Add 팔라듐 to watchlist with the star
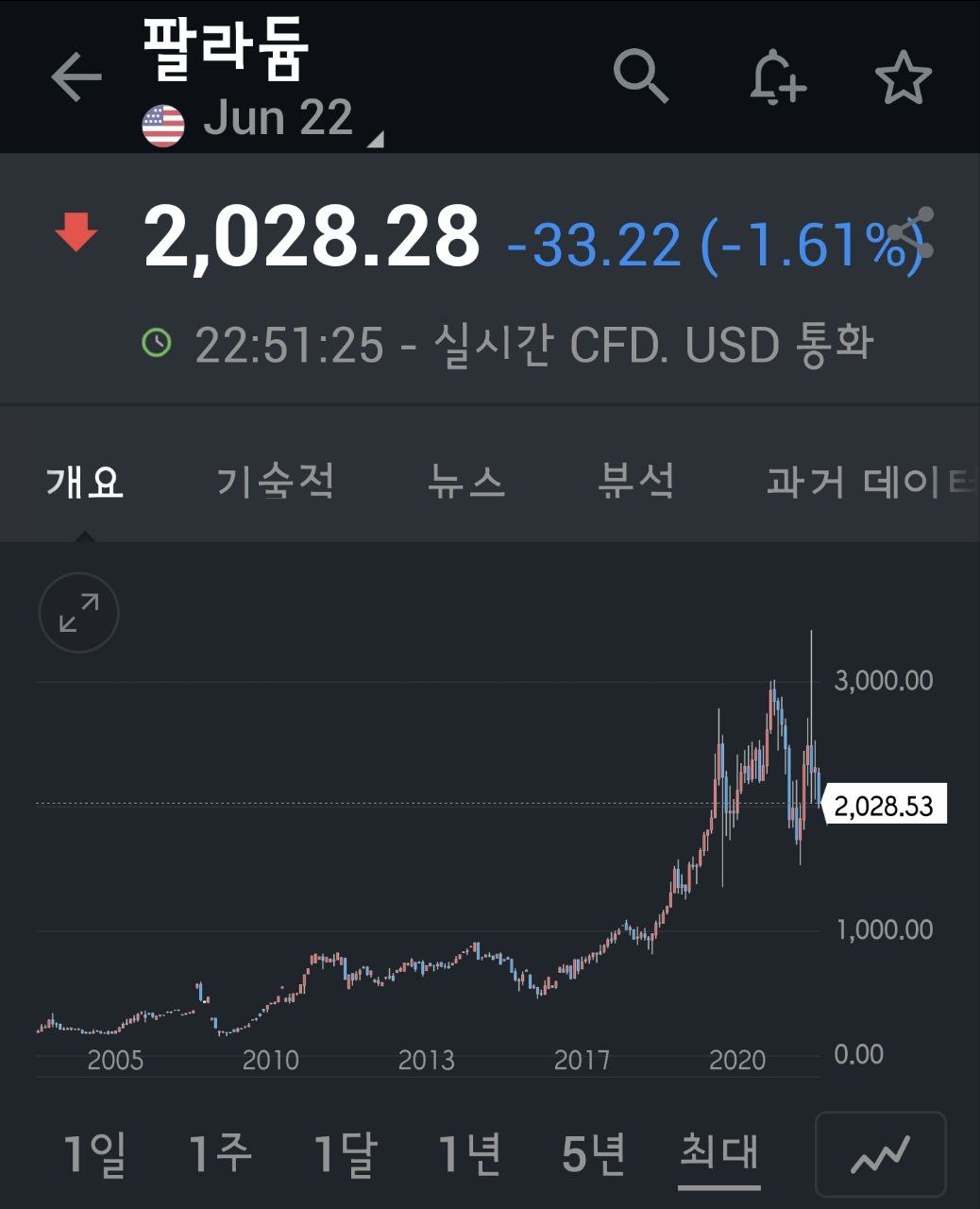Viewport: 980px width, 1209px height. 903,77
